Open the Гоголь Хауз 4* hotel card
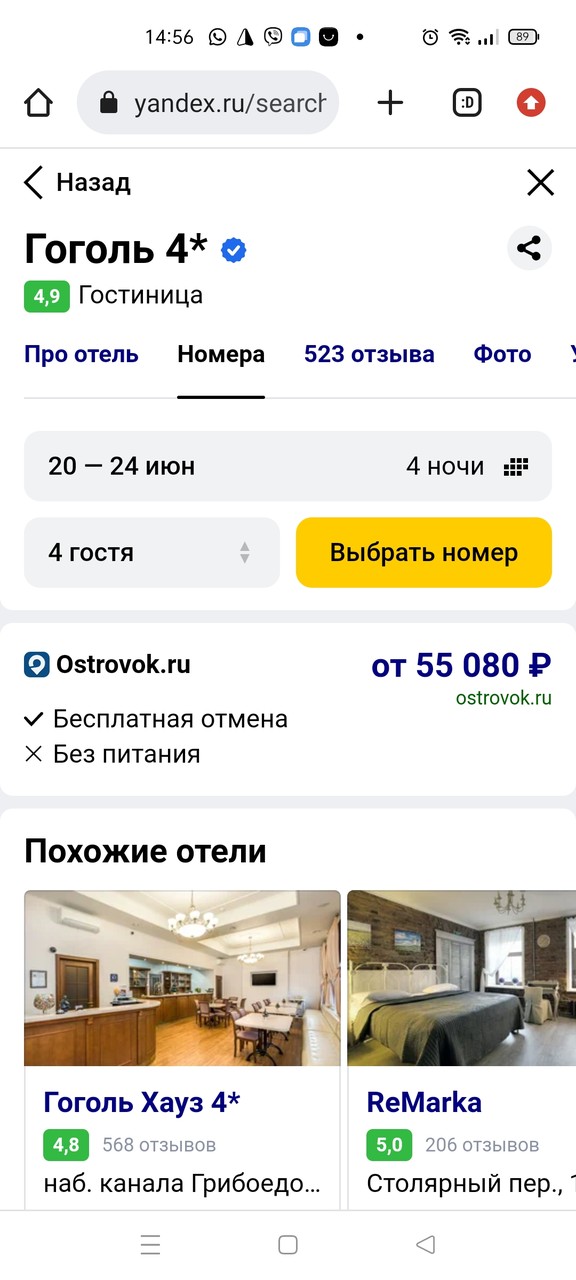This screenshot has width=576, height=1280. pos(182,1049)
